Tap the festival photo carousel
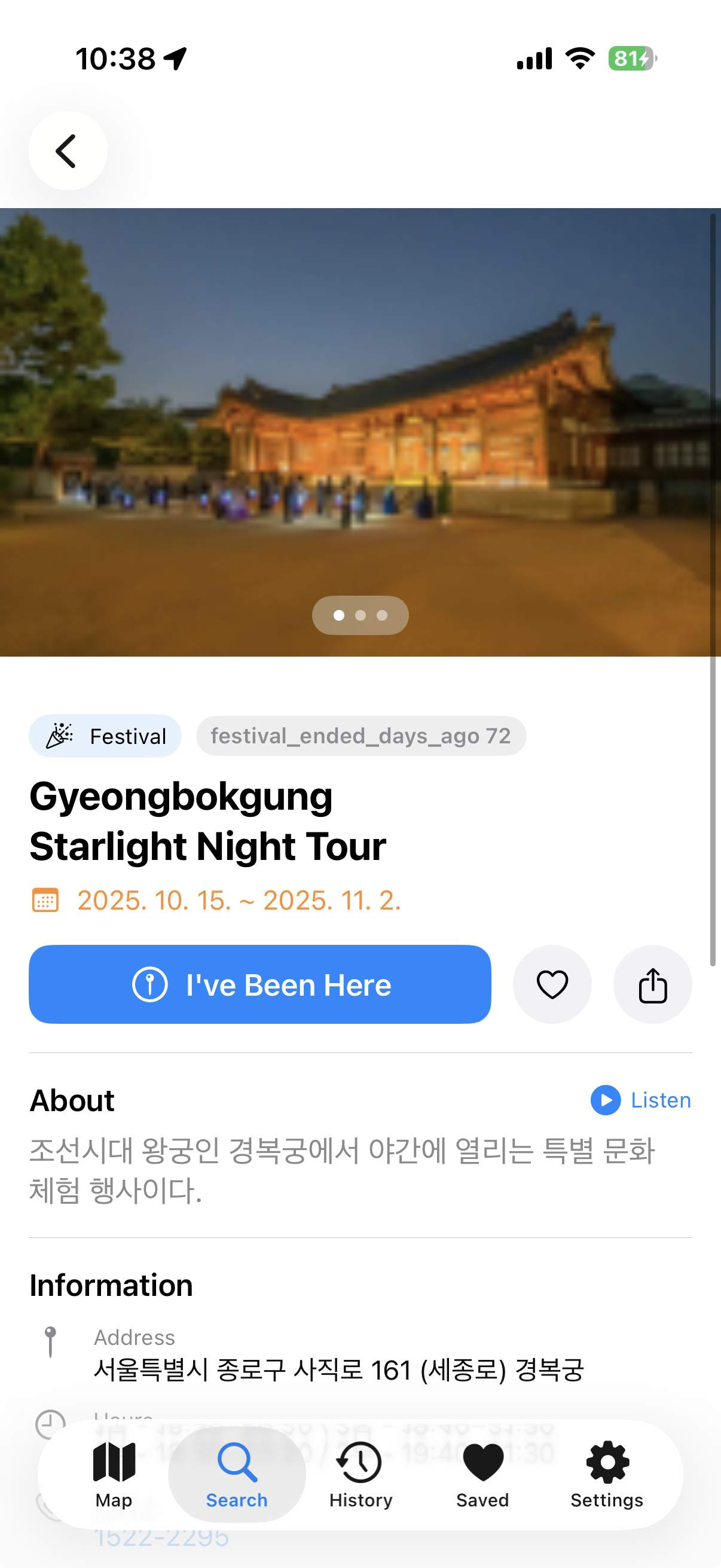The height and width of the screenshot is (1568, 721). (x=360, y=414)
